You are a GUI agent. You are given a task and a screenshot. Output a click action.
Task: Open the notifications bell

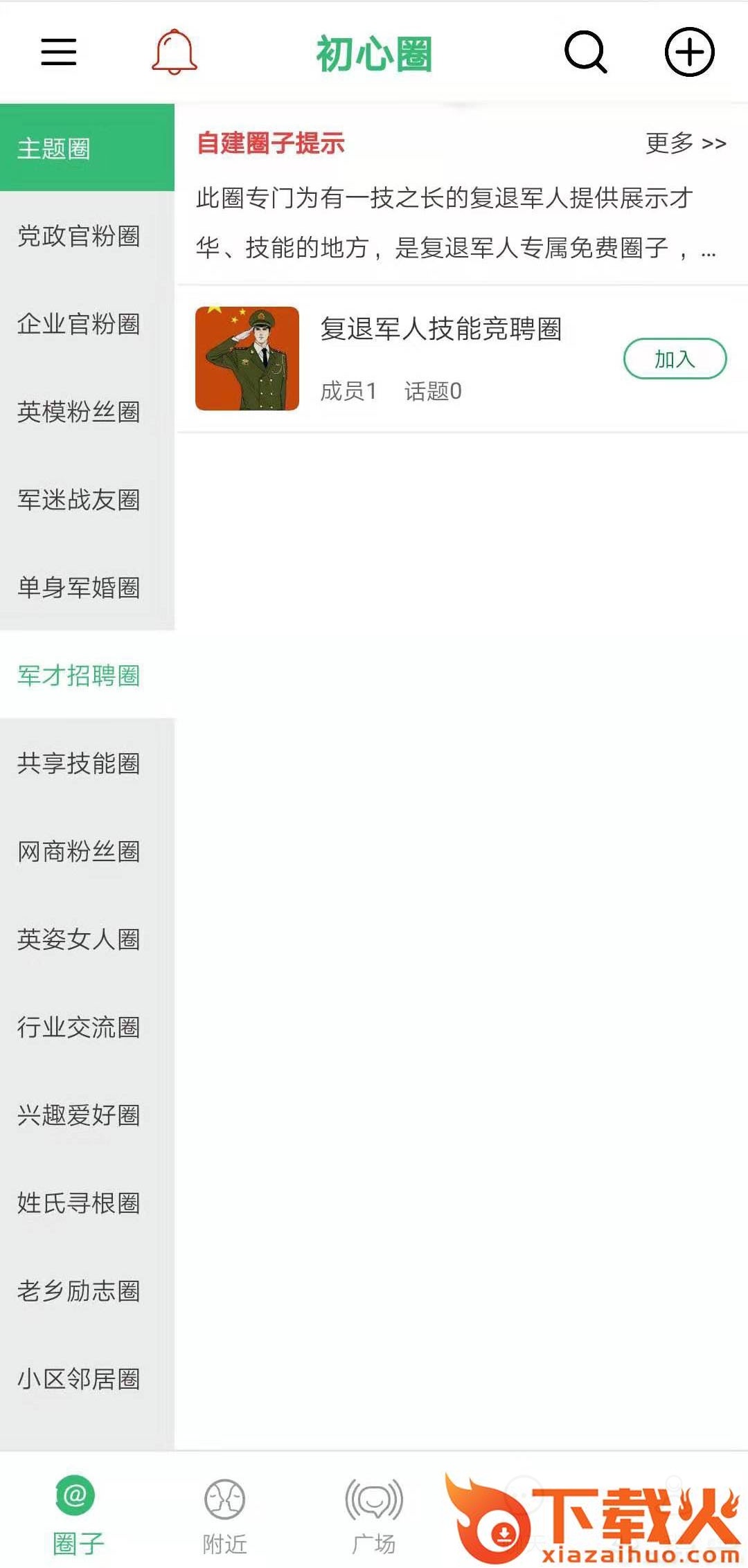(175, 52)
